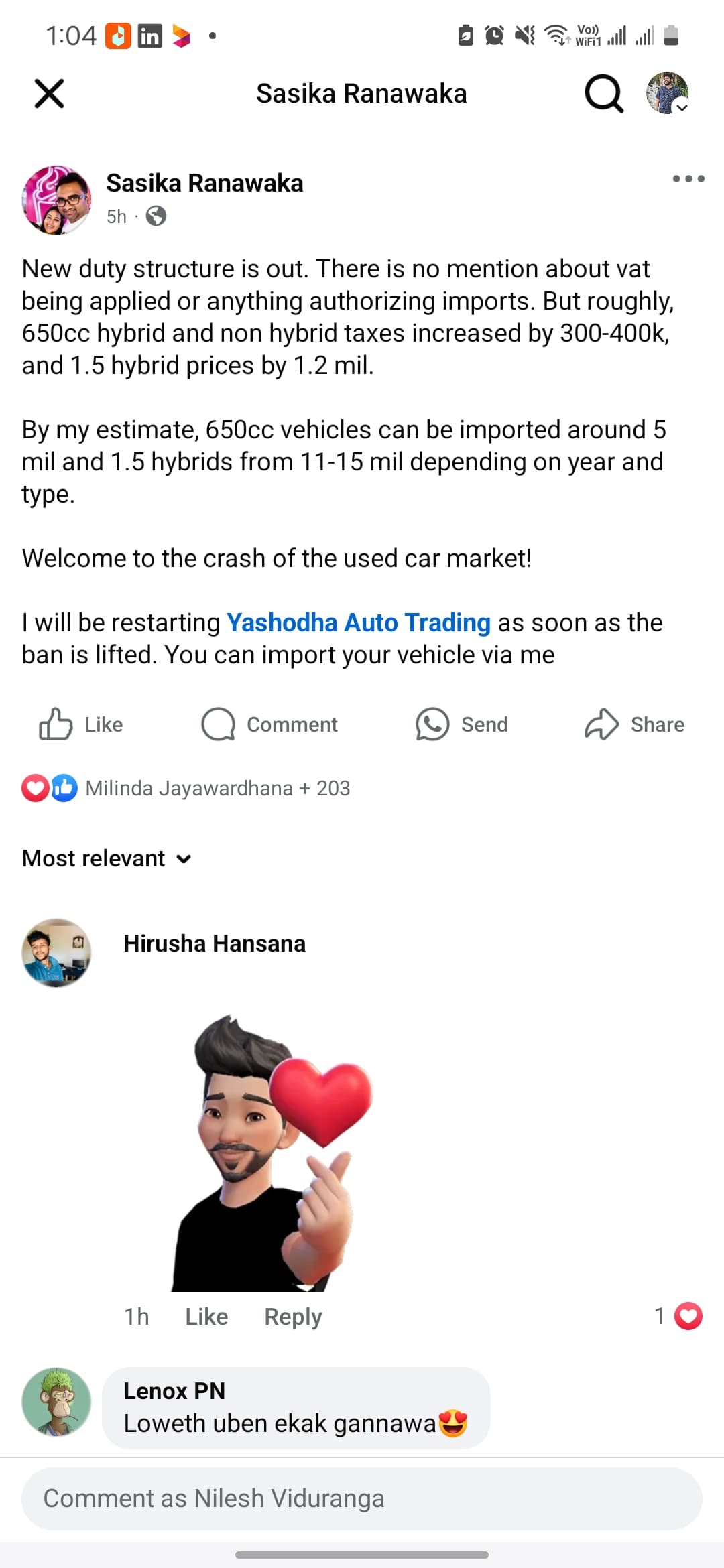Open the post's three-dot options menu
Image resolution: width=724 pixels, height=1568 pixels.
[x=688, y=178]
